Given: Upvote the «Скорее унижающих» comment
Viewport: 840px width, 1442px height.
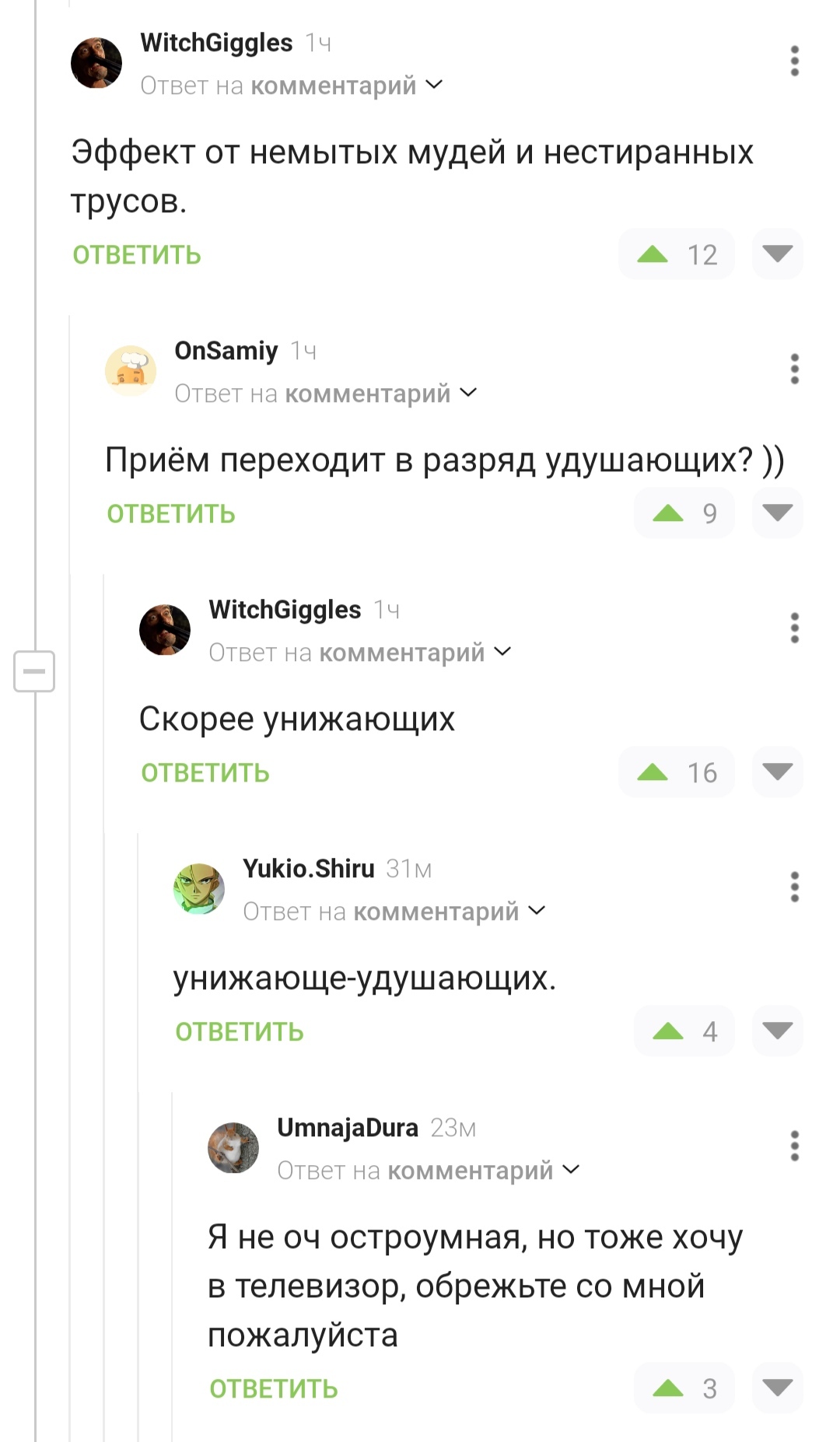Looking at the screenshot, I should point(653,772).
